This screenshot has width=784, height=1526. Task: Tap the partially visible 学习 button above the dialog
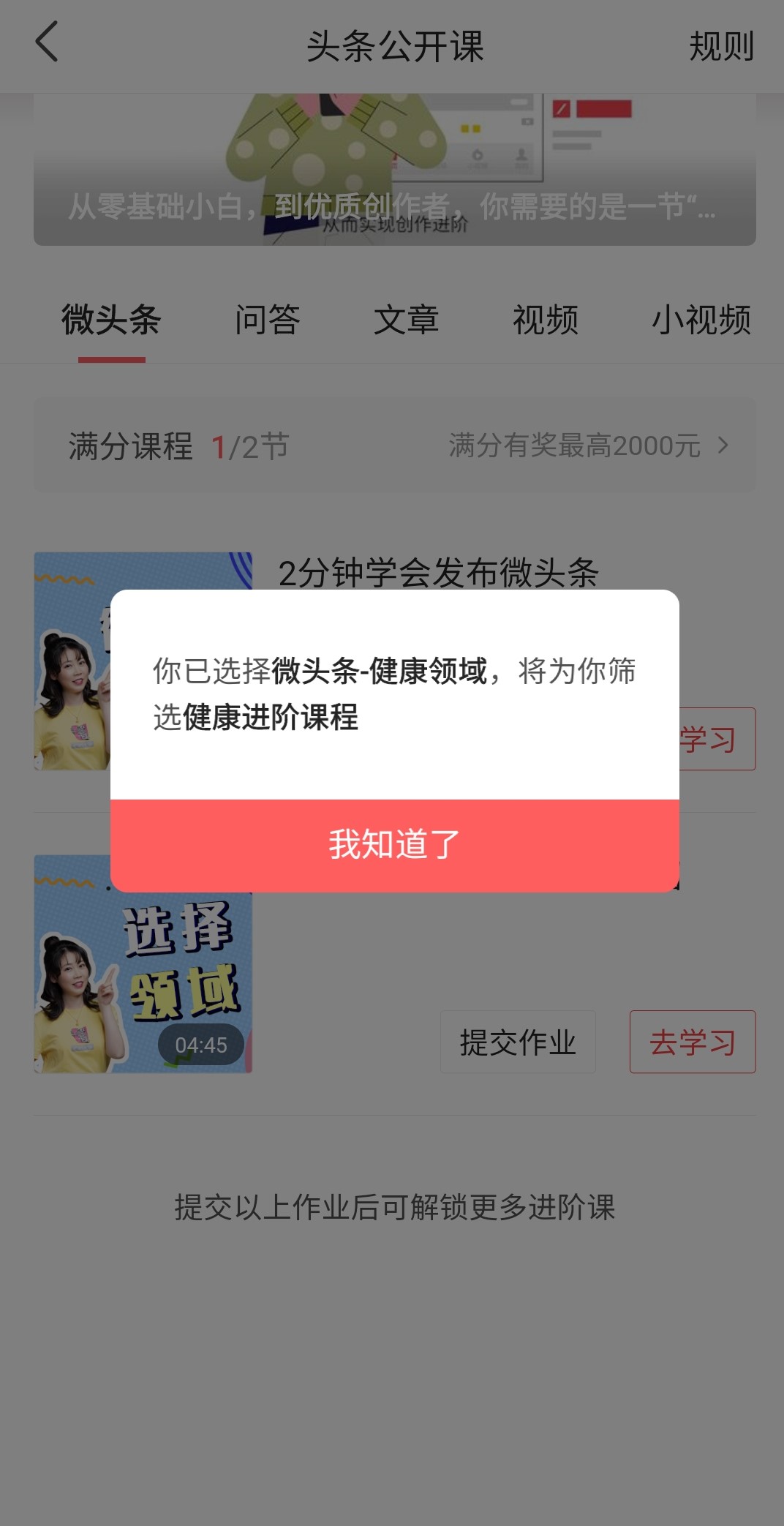click(706, 738)
